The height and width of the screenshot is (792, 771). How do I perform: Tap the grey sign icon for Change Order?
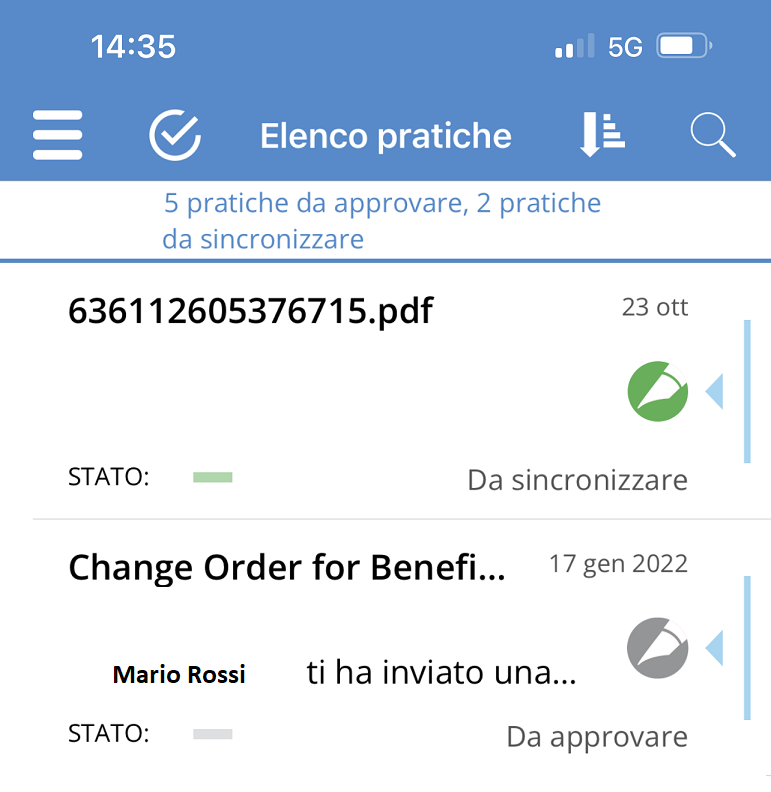657,648
